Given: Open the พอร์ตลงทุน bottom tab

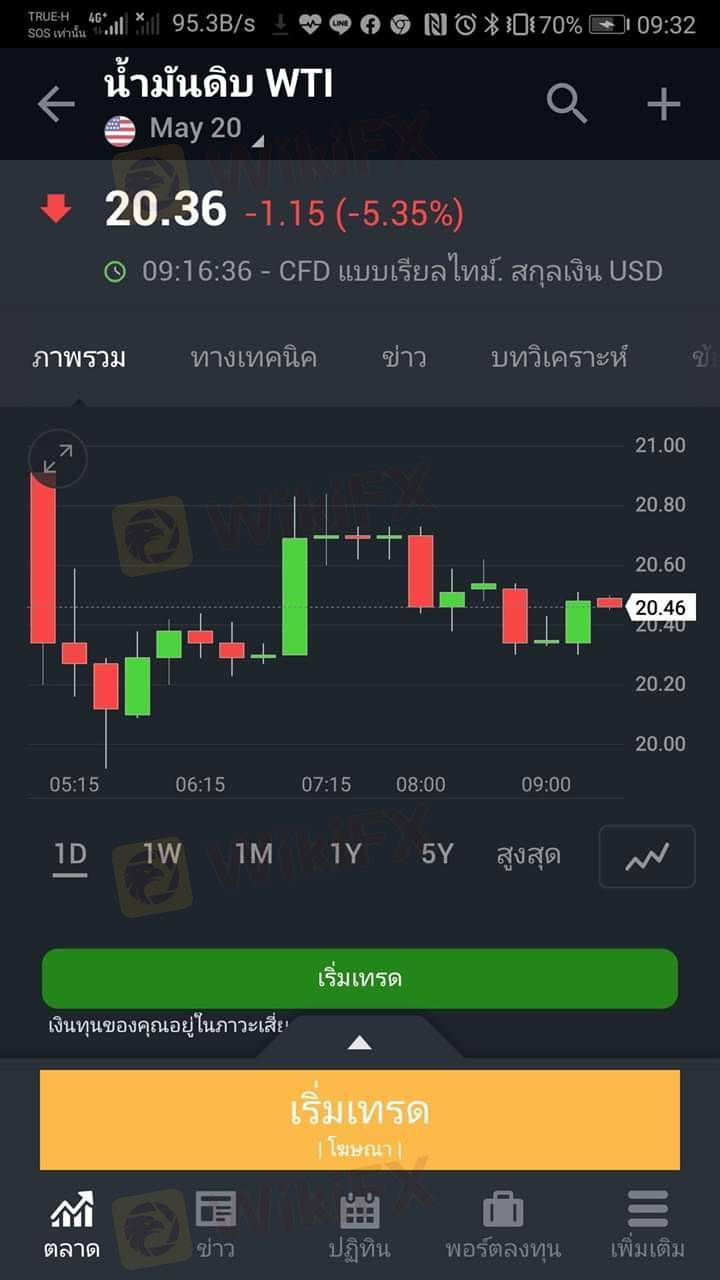Looking at the screenshot, I should pos(503,1226).
